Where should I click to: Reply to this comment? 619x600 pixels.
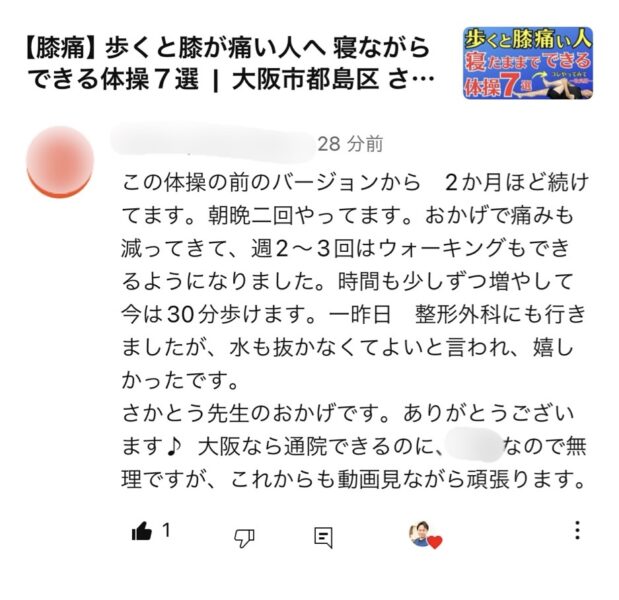[x=322, y=537]
